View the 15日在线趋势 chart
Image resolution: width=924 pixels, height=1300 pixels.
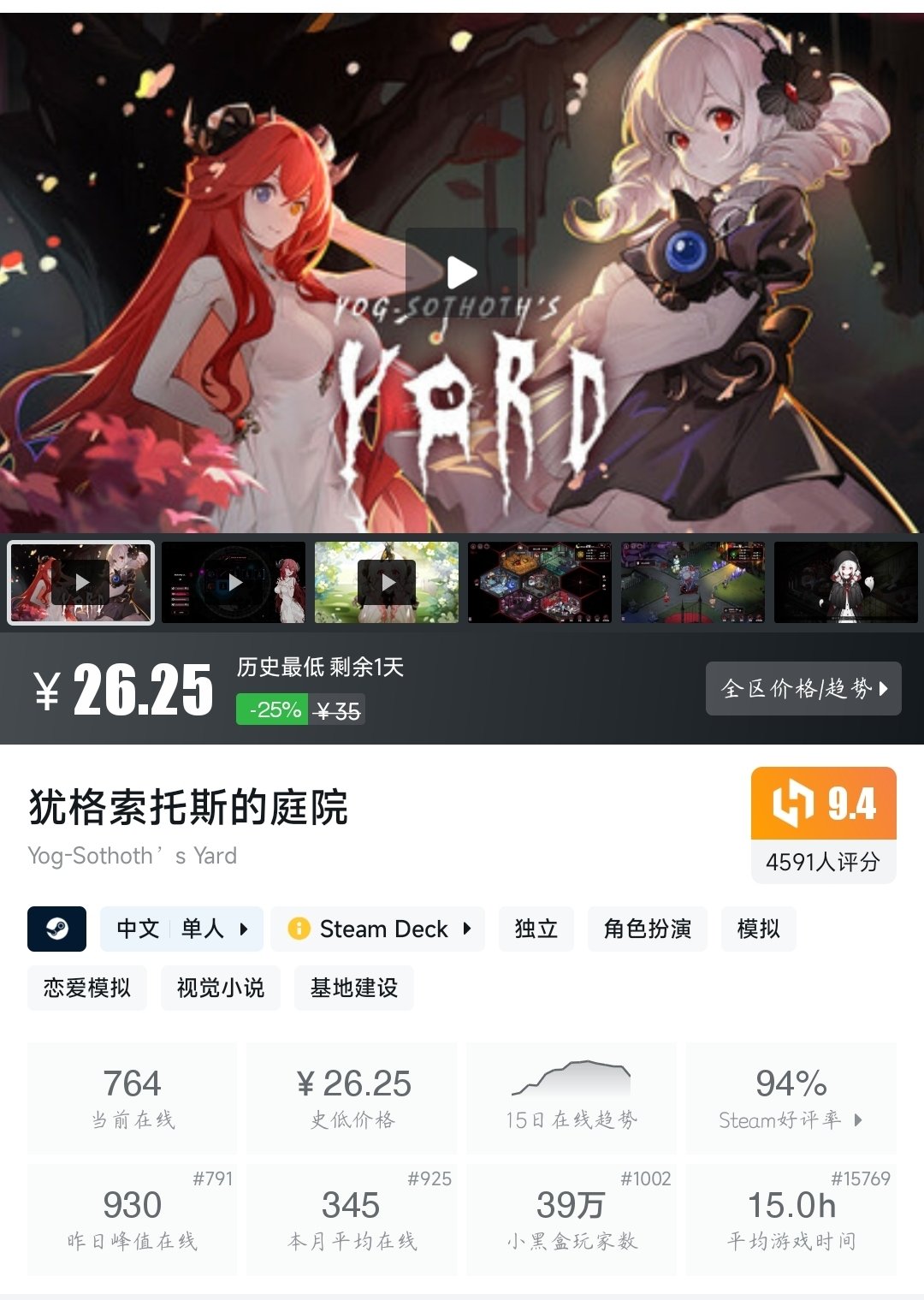pos(571,1097)
